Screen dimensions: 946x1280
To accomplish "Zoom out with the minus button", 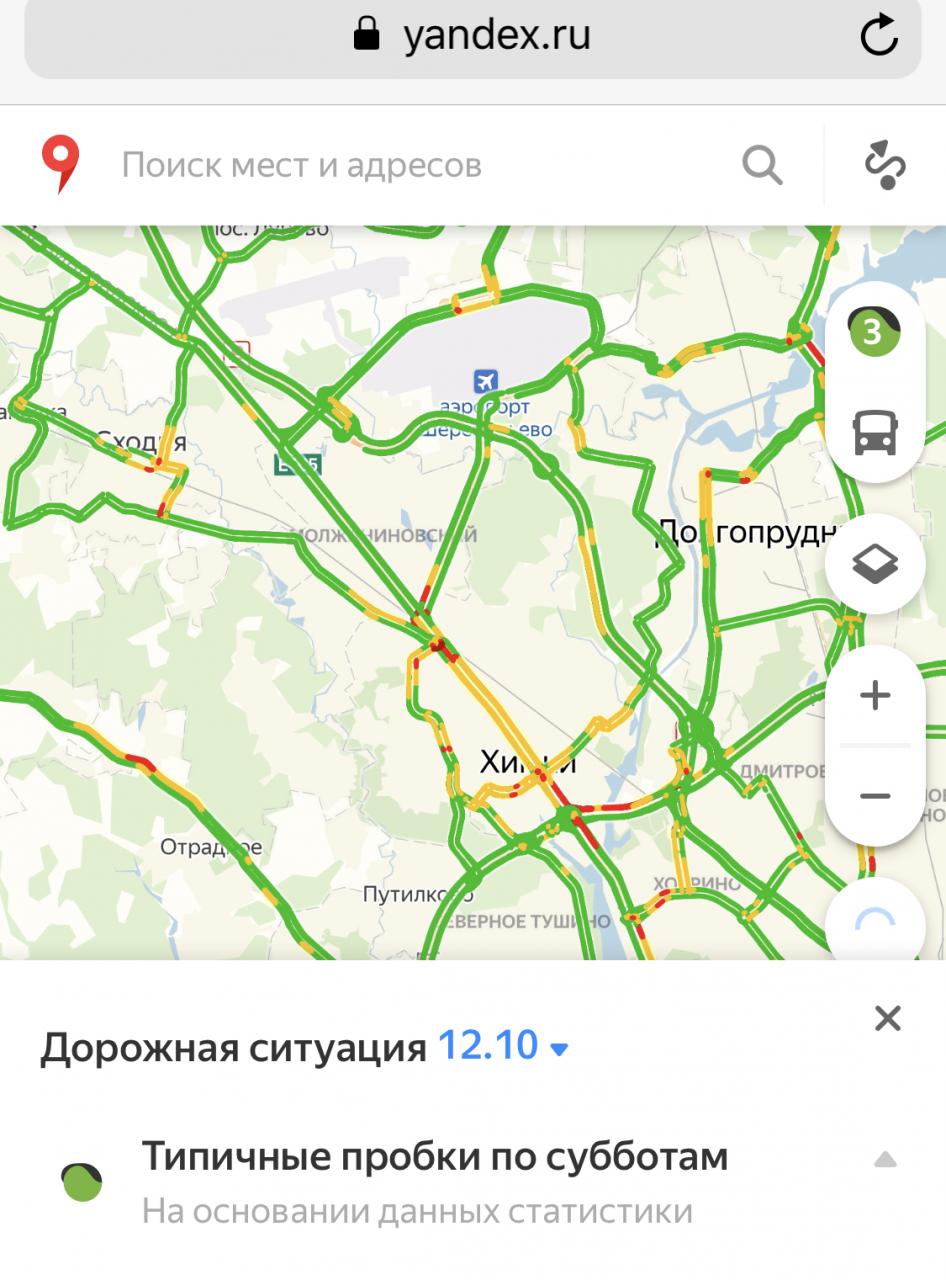I will 874,796.
